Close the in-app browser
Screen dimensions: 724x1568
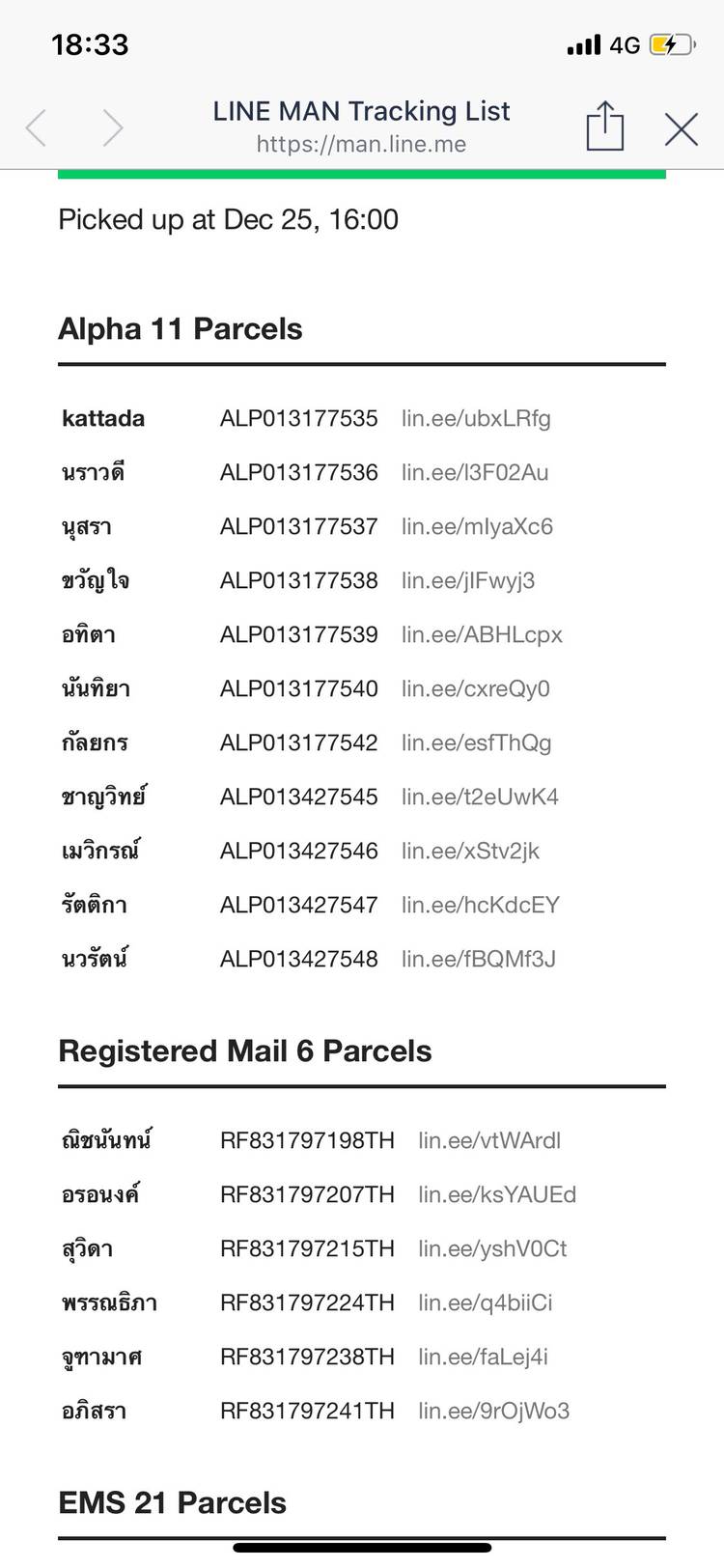coord(682,128)
